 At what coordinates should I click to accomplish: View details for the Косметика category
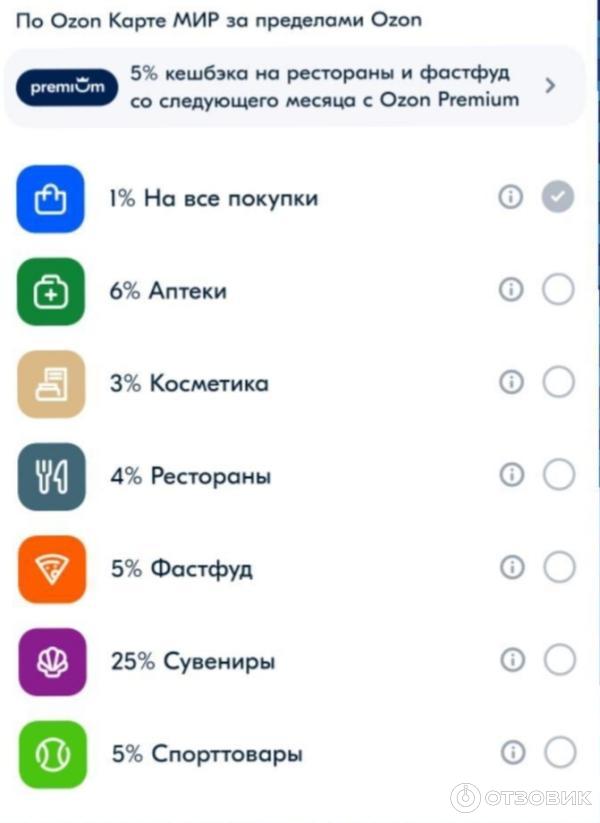pyautogui.click(x=511, y=382)
